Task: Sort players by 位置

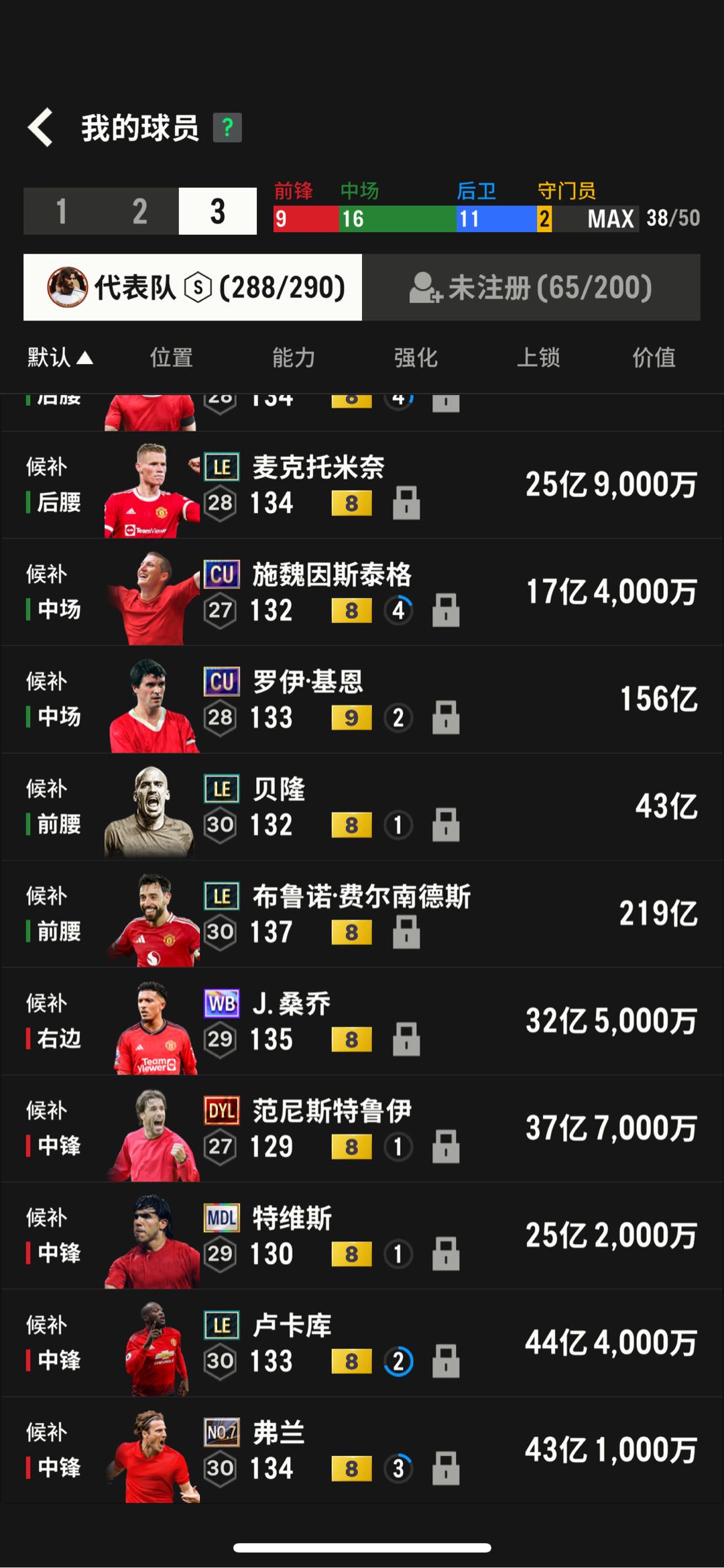Action: point(171,357)
